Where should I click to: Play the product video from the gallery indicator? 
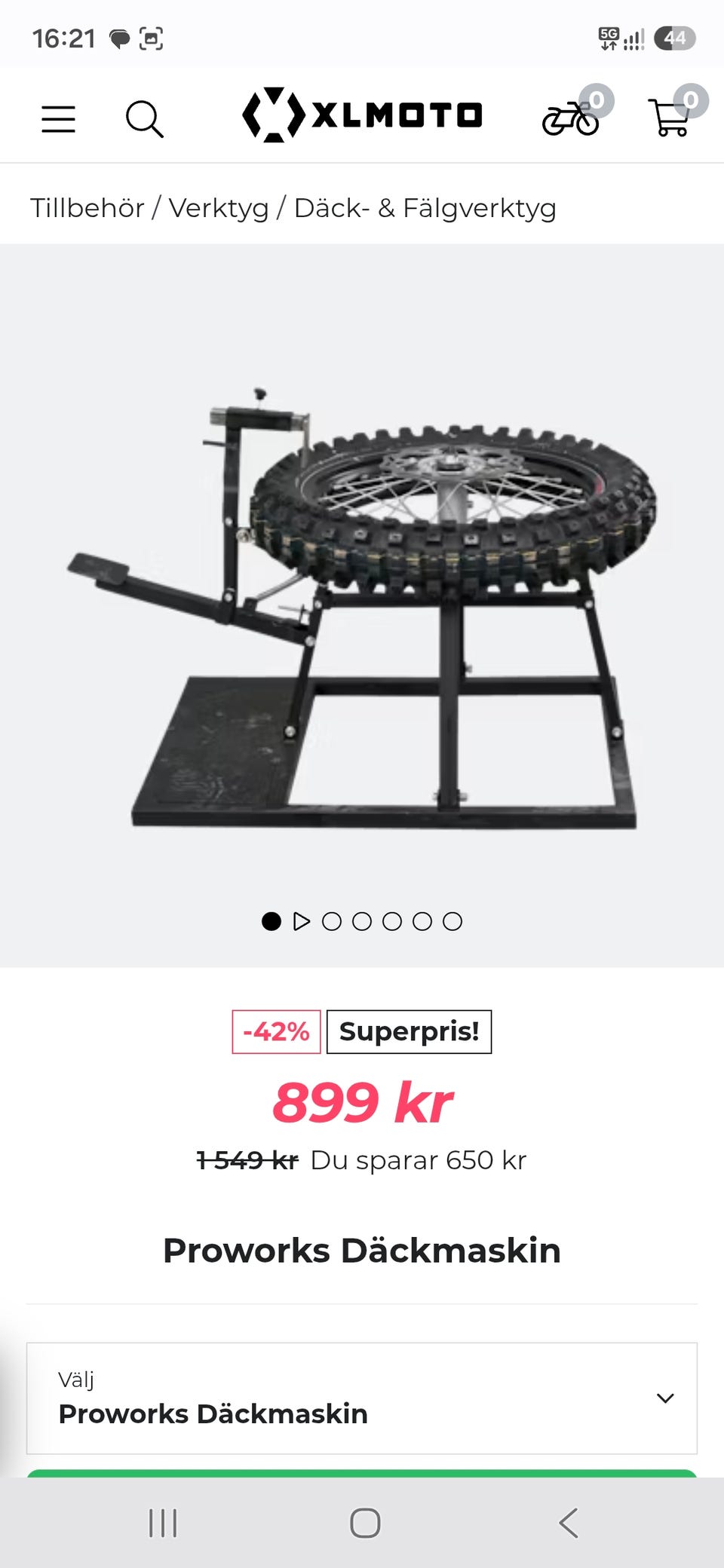pyautogui.click(x=302, y=921)
